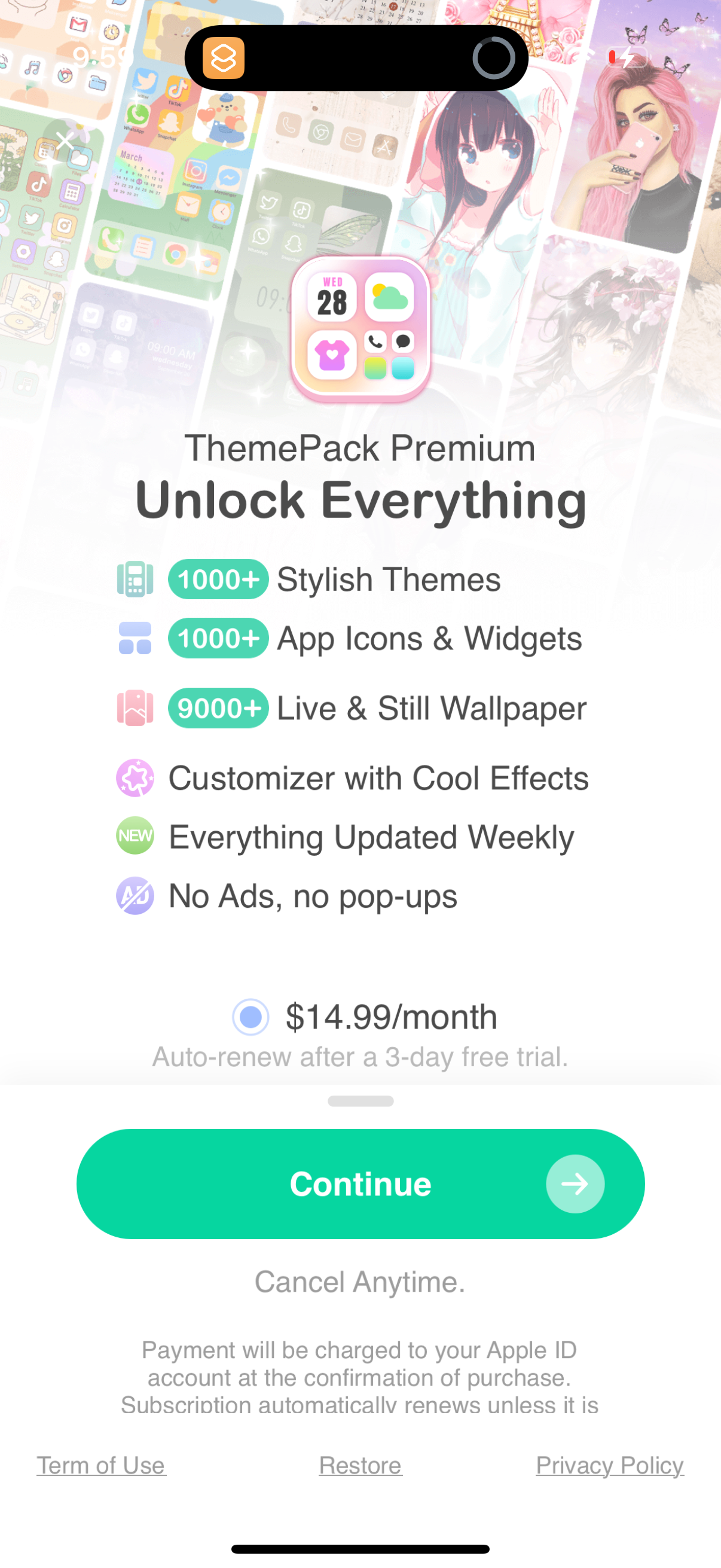The width and height of the screenshot is (721, 1568).
Task: Click the green NEW badge icon
Action: coord(135,836)
